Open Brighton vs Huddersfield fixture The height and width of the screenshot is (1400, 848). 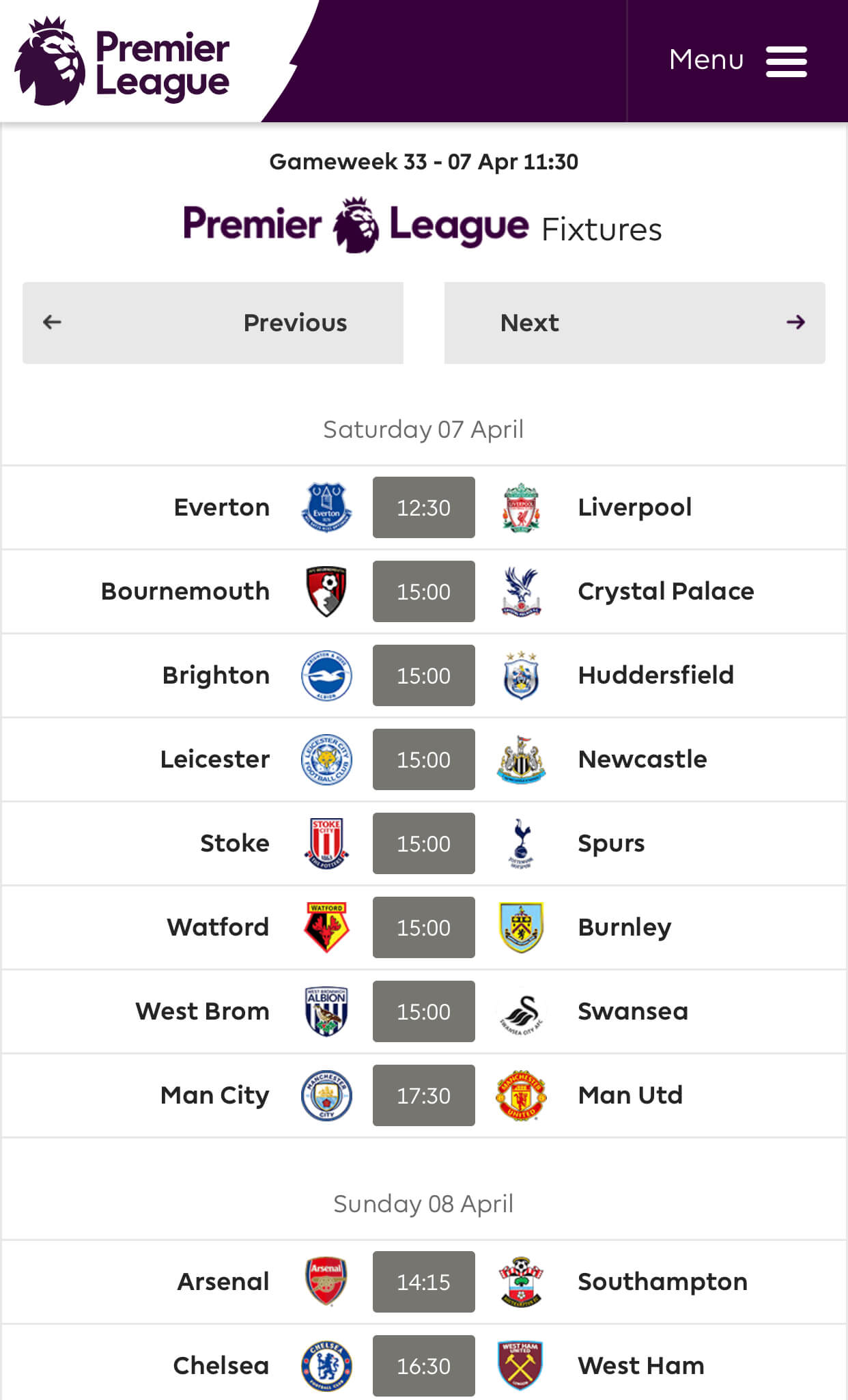[x=424, y=675]
